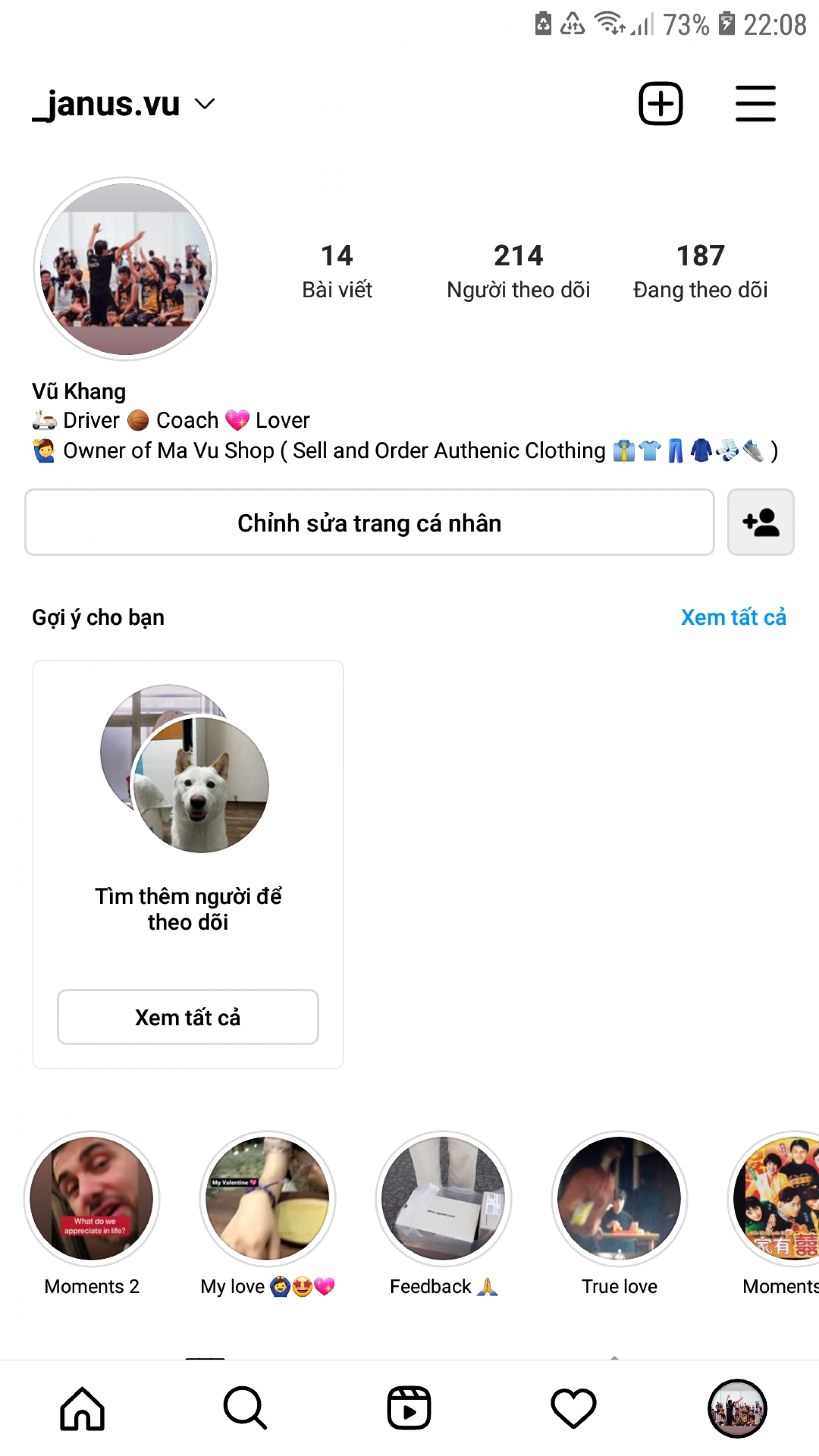The height and width of the screenshot is (1456, 819).
Task: Tap Xem tất cả button in suggestion card
Action: [187, 1017]
